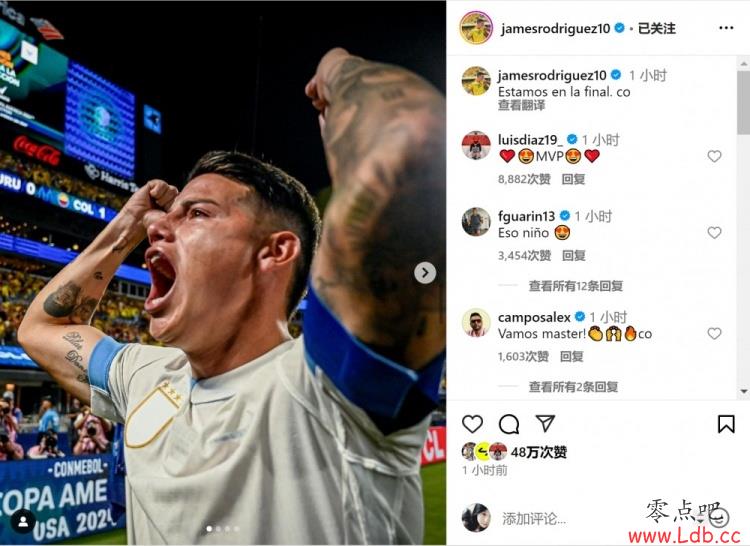View translation of the caption
Screen dimensions: 750x546
pos(521,105)
